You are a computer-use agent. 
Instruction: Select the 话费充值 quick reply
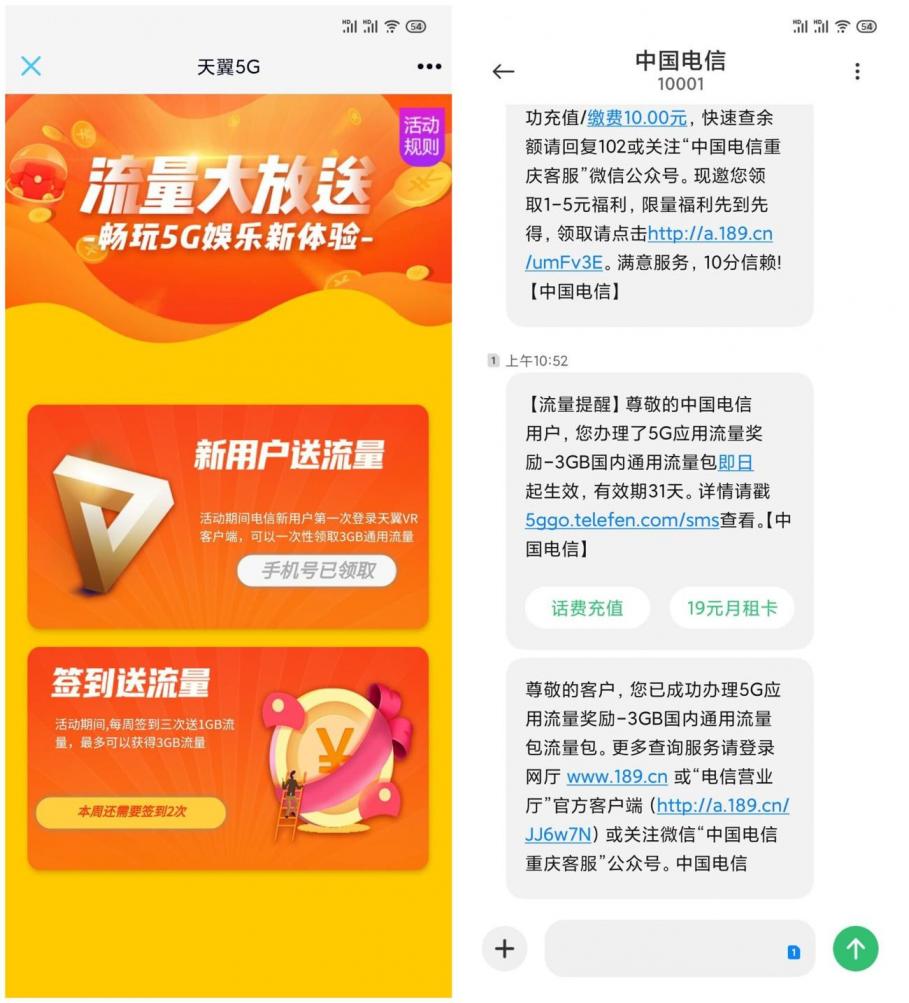click(x=587, y=607)
